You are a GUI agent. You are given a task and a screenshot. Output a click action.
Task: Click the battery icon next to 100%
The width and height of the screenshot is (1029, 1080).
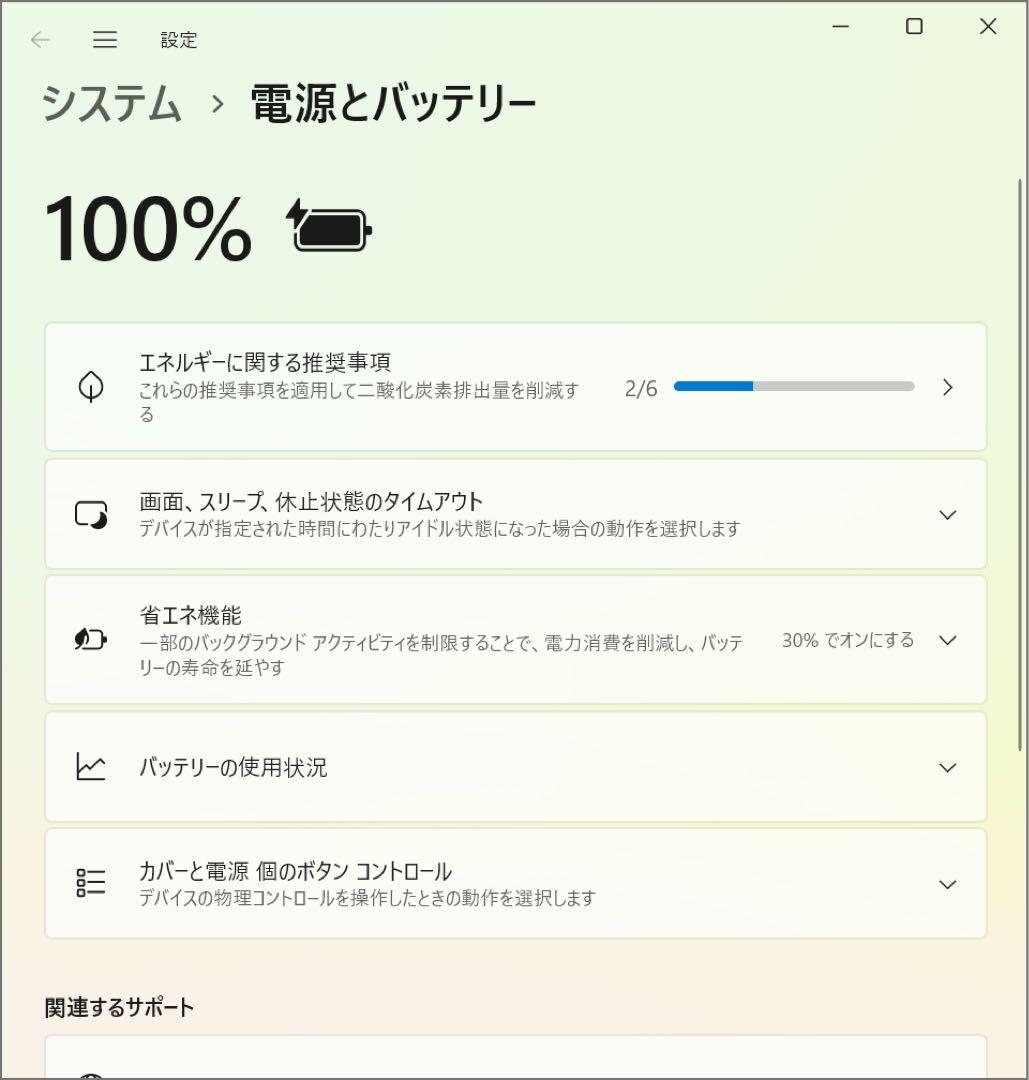330,228
